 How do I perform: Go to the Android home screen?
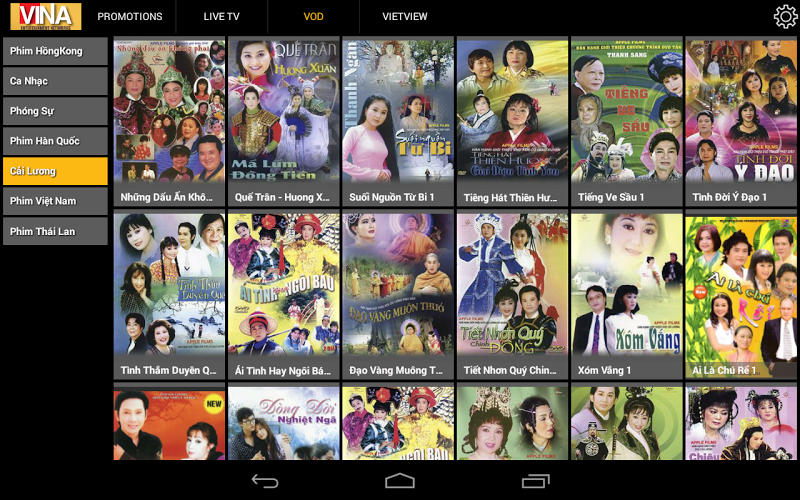400,481
